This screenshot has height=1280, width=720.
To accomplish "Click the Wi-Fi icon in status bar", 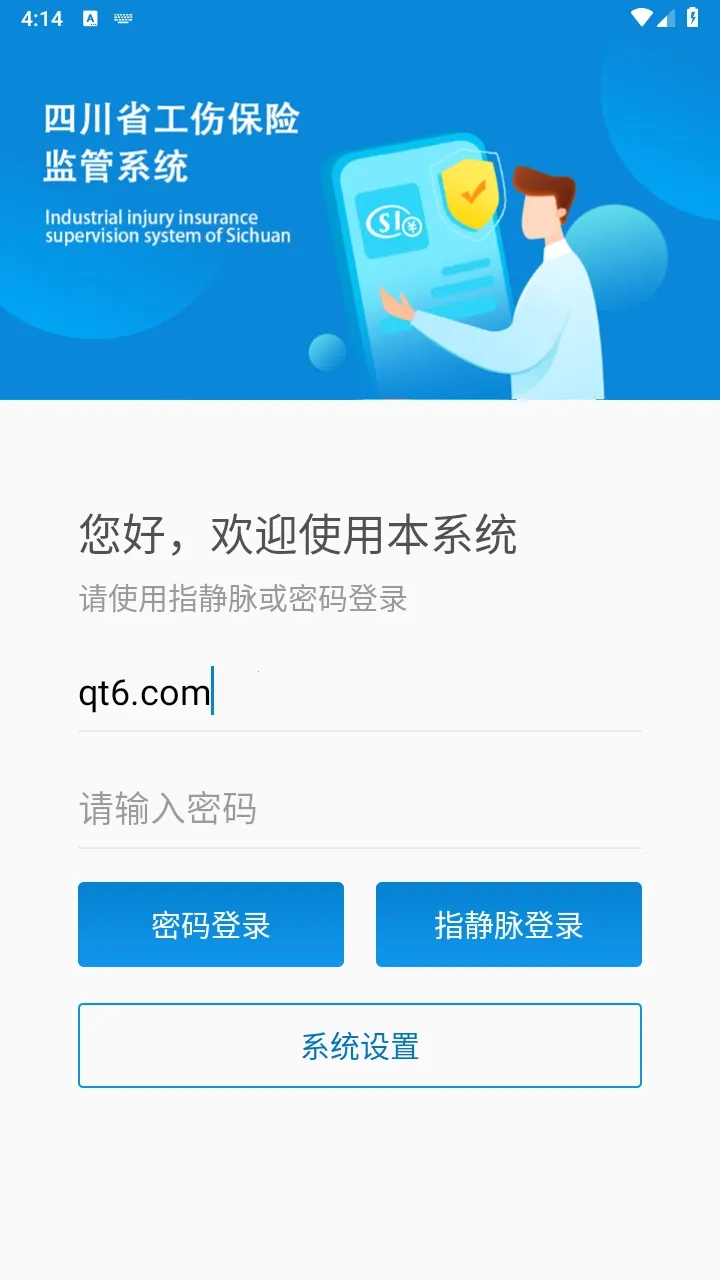I will (641, 16).
